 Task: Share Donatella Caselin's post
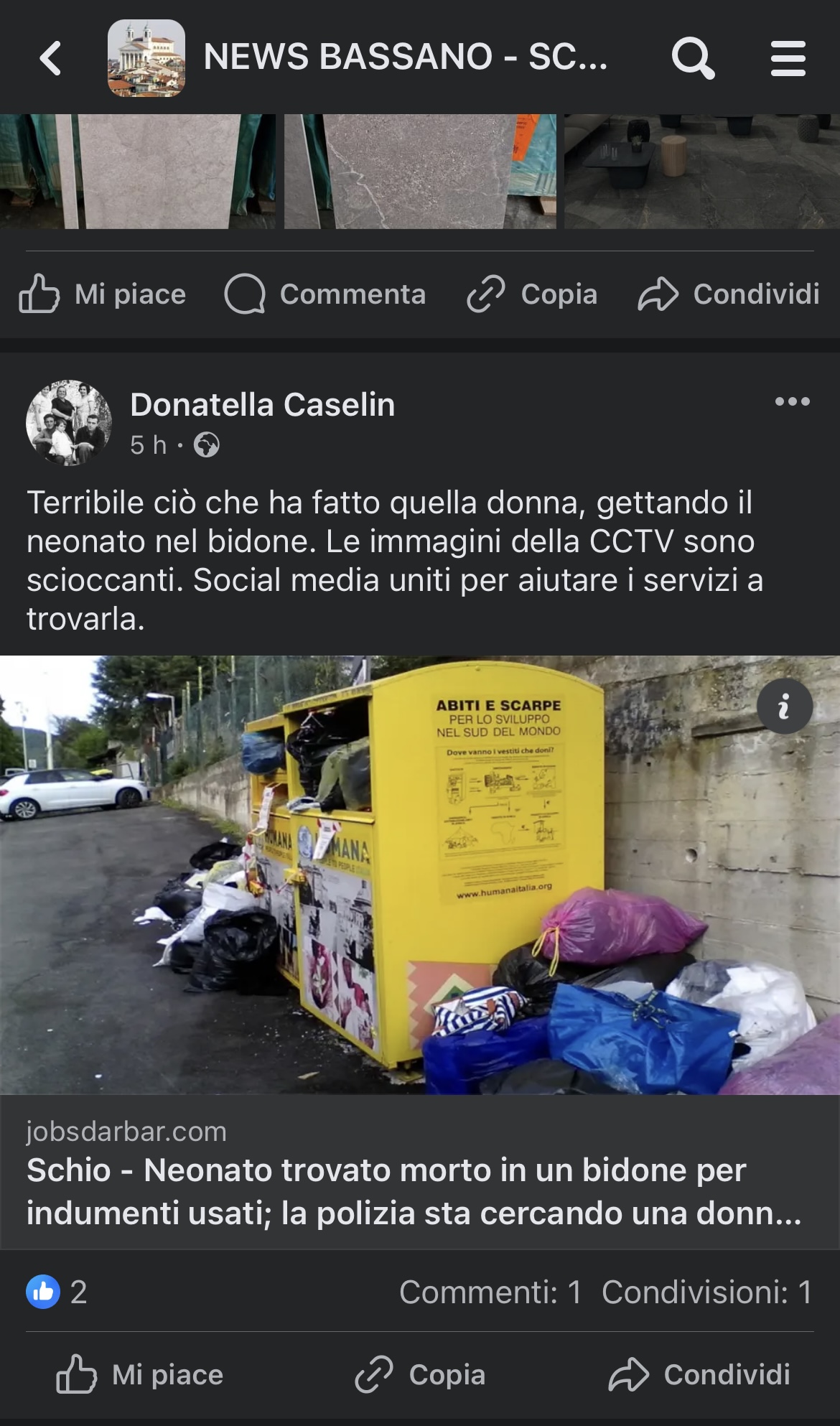click(x=699, y=1375)
